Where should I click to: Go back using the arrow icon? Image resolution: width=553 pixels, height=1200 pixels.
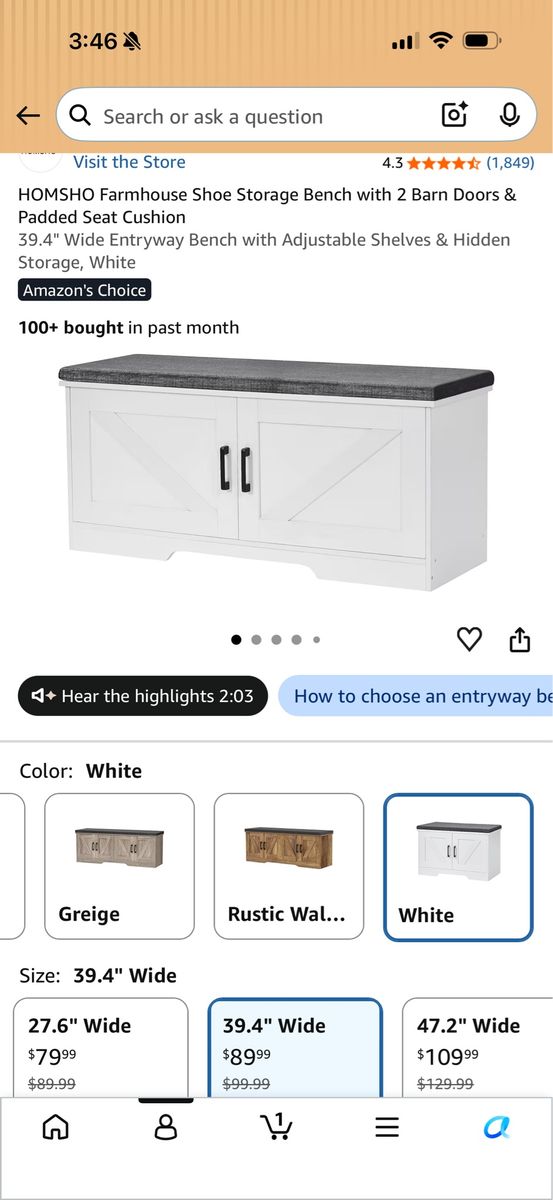(28, 116)
